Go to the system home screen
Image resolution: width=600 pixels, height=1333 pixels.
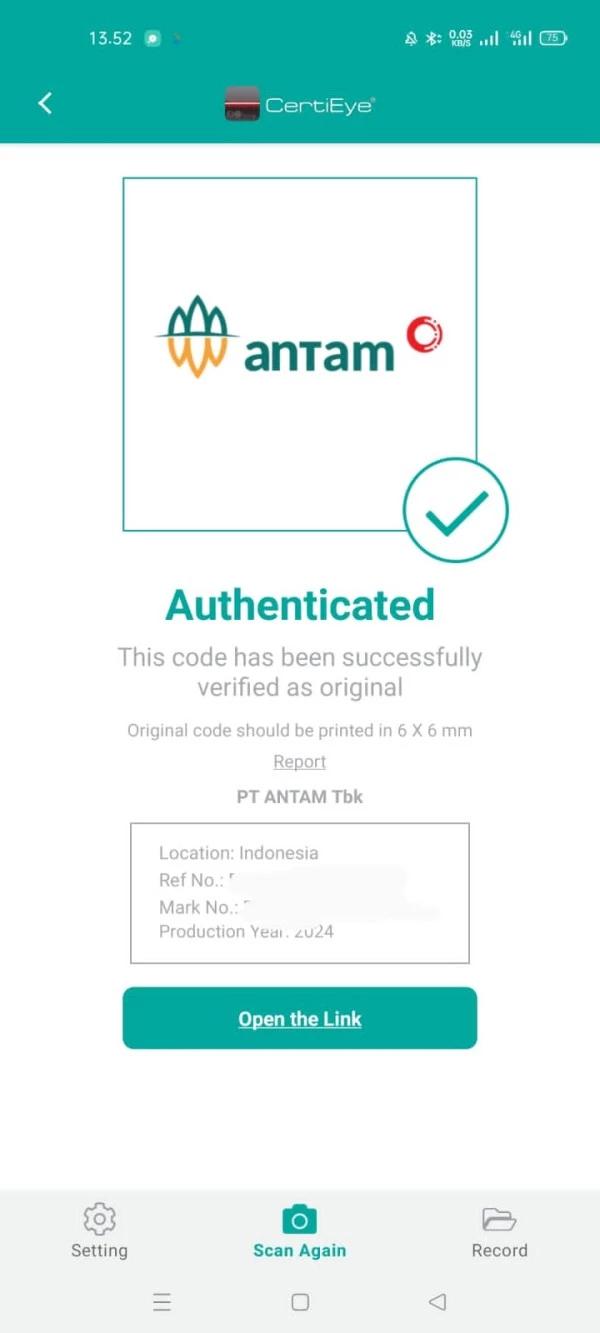[300, 1302]
